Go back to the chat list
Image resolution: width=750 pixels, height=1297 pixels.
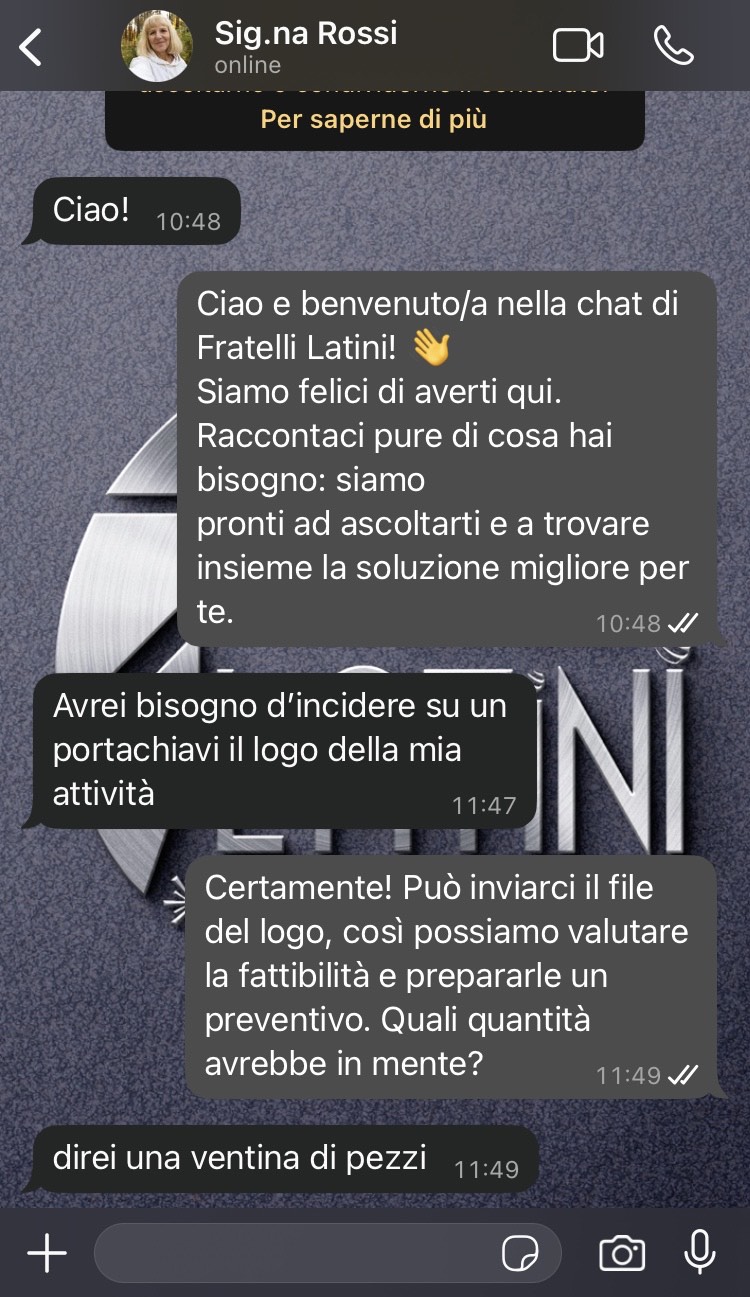[32, 47]
